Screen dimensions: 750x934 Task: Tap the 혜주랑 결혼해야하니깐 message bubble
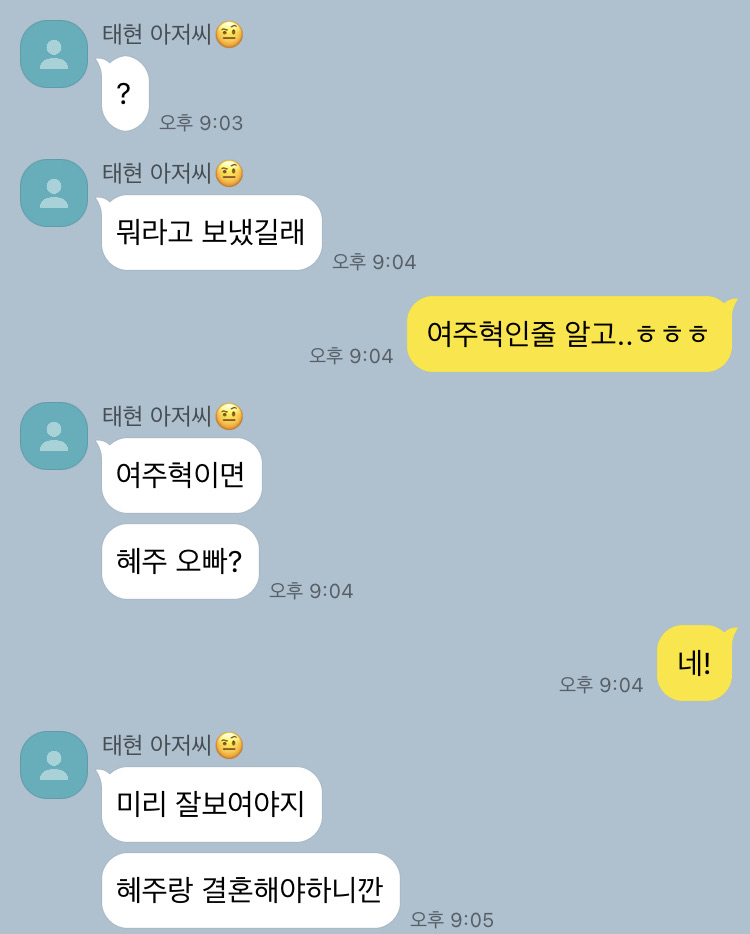pyautogui.click(x=250, y=888)
